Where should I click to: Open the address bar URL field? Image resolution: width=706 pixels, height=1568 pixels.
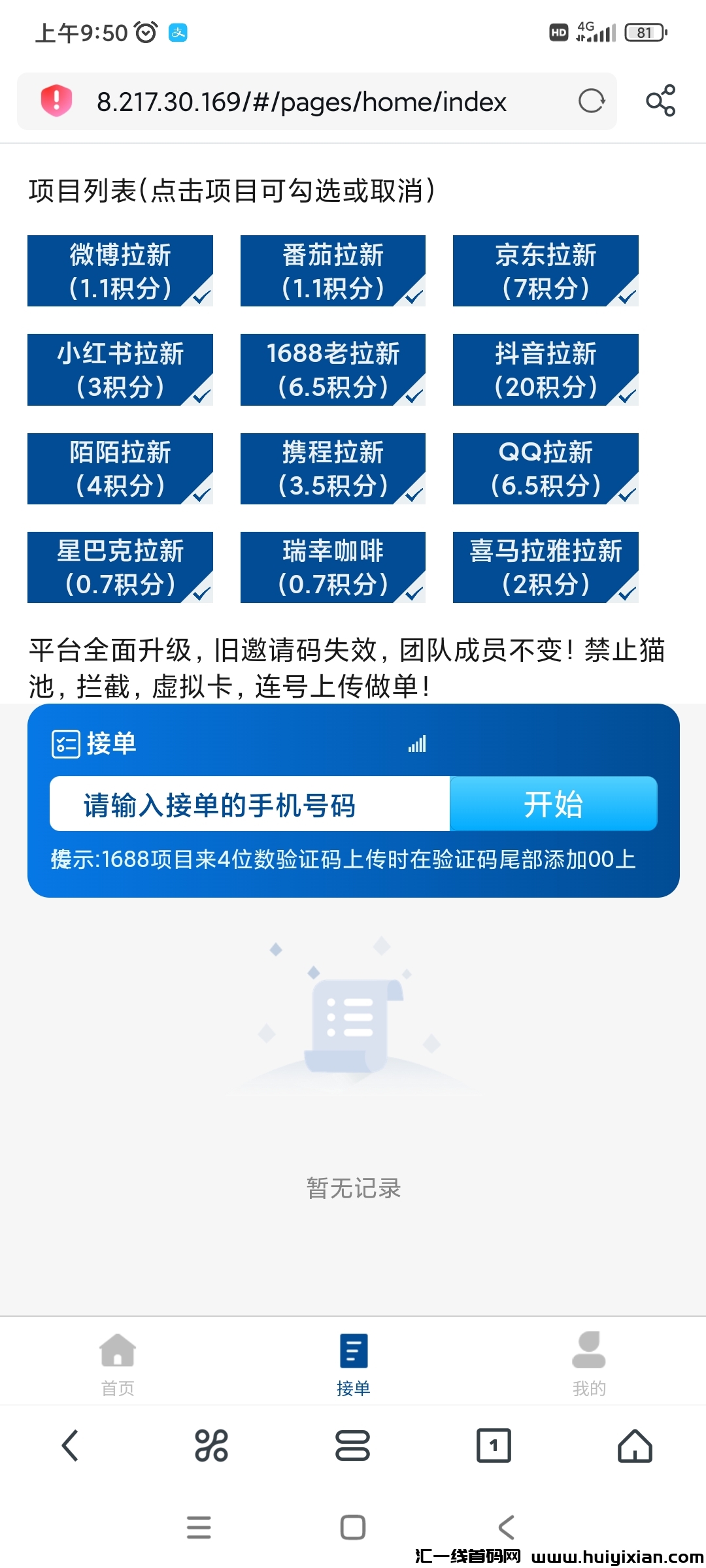[x=301, y=102]
